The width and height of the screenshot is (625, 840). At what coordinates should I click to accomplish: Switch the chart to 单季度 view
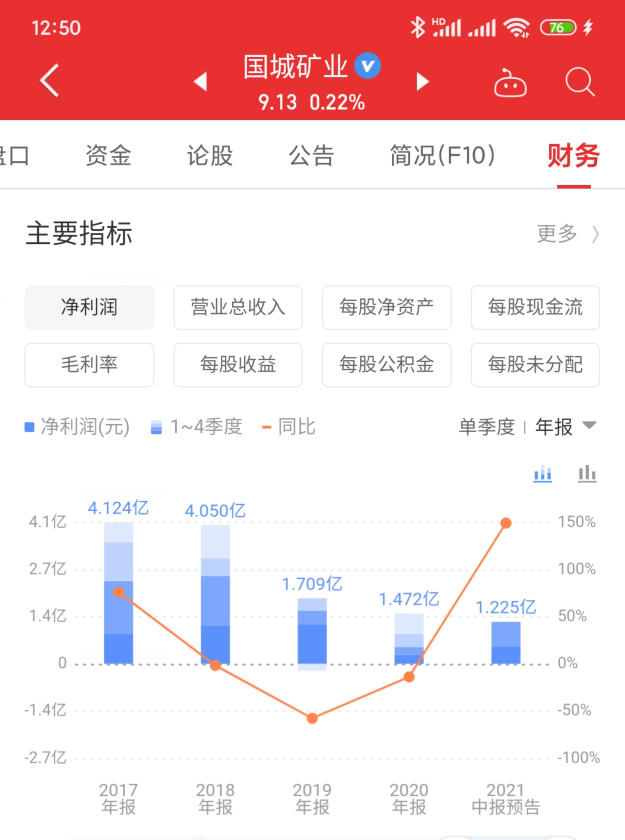pos(486,427)
